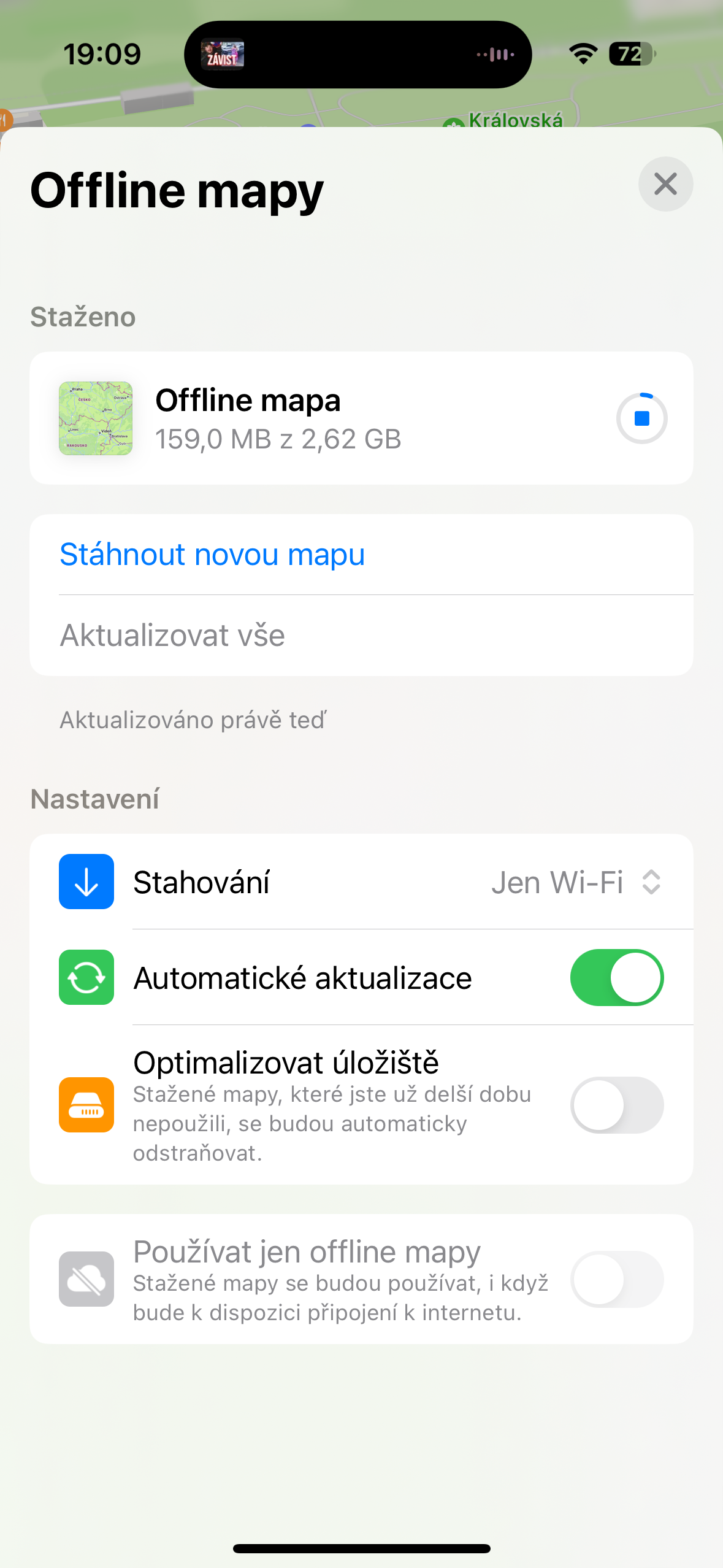The image size is (723, 1568).
Task: Tap Stáhnout novou mapu
Action: [x=212, y=555]
